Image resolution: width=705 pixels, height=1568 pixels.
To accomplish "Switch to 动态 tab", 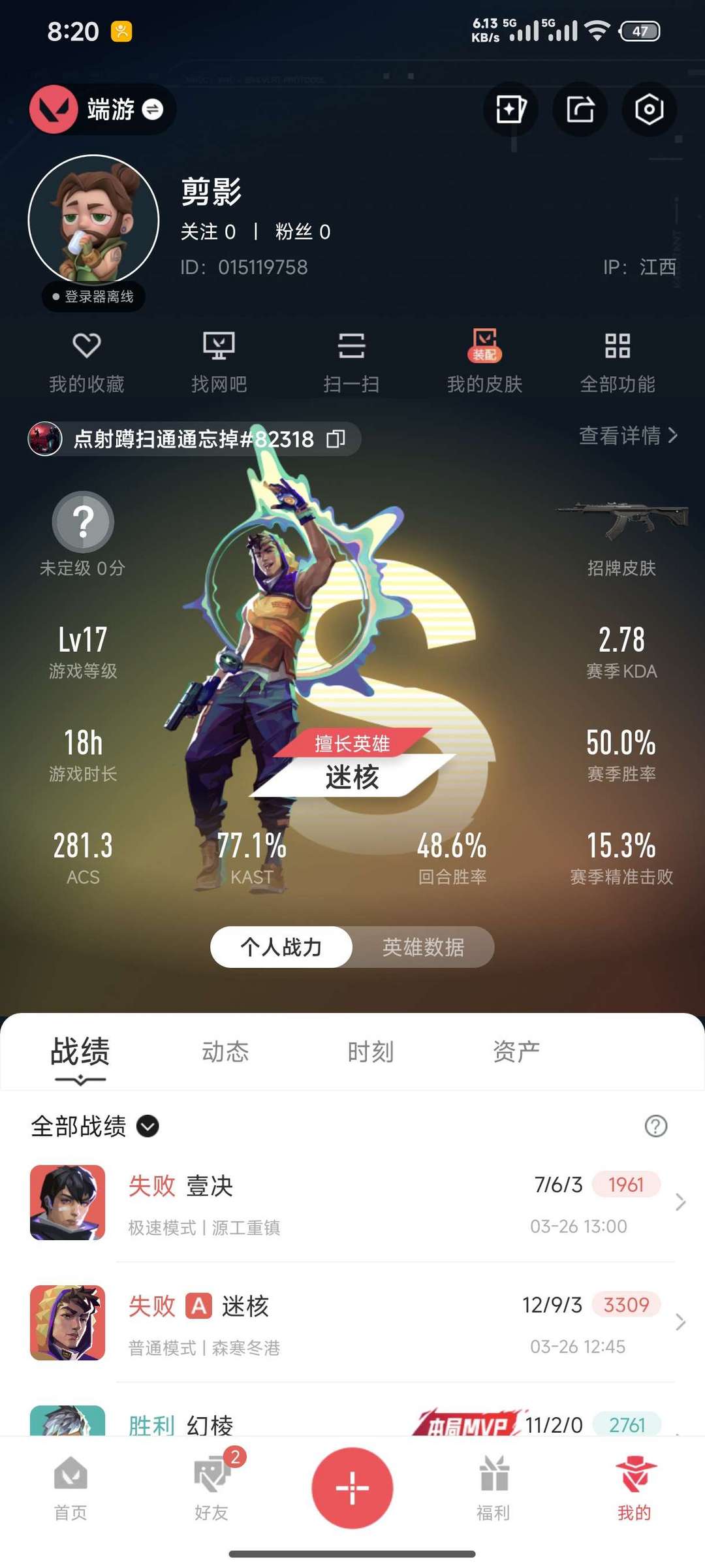I will coord(225,1051).
